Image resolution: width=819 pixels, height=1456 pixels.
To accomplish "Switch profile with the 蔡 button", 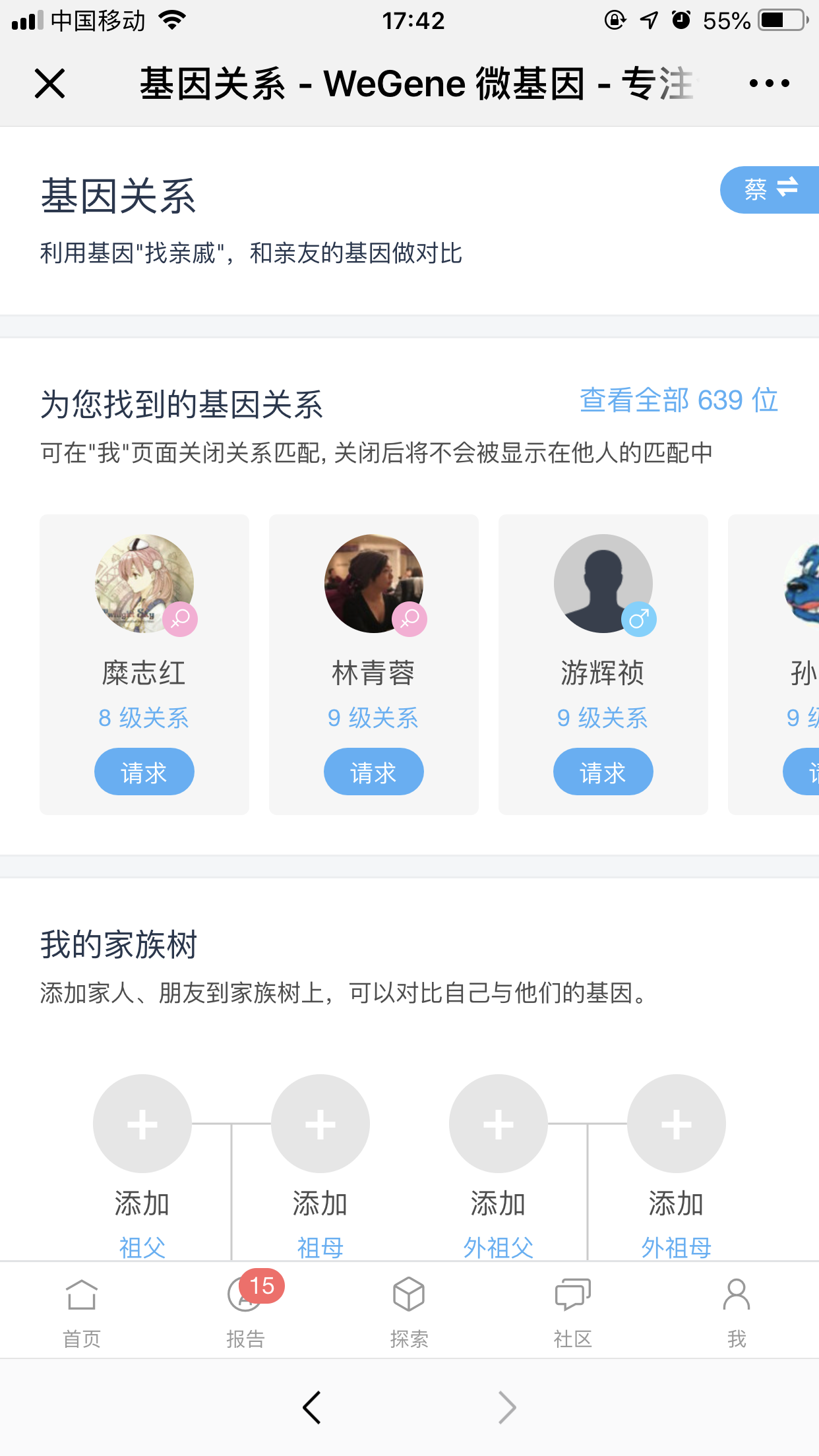I will [770, 190].
